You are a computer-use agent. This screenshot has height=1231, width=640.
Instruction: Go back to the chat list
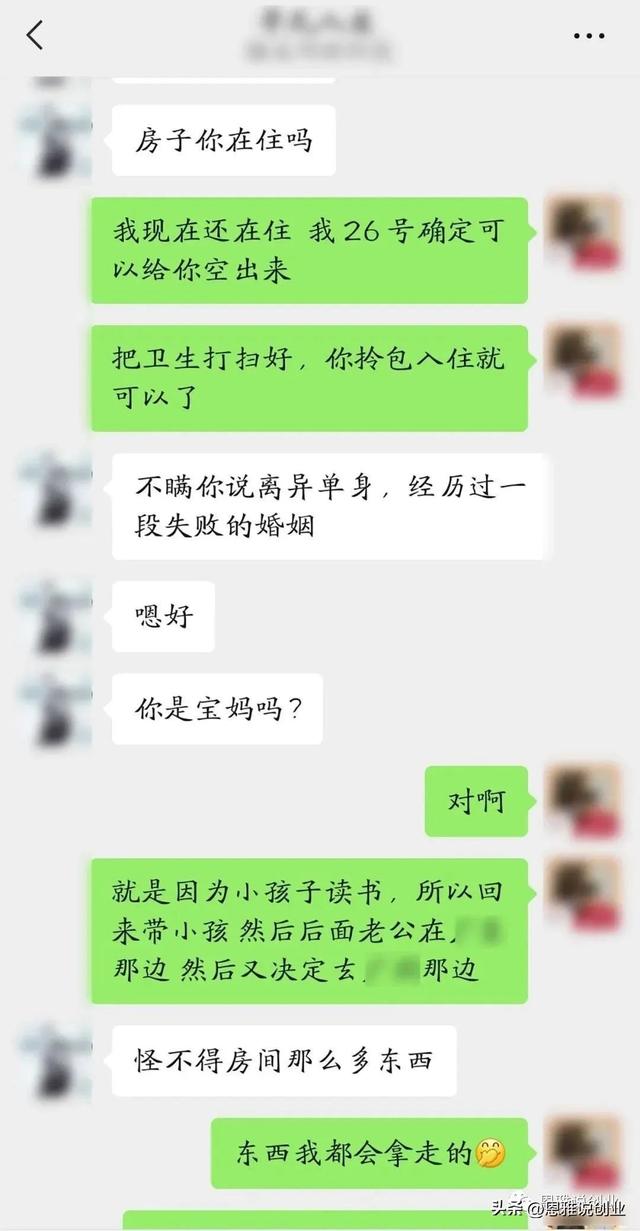[35, 36]
